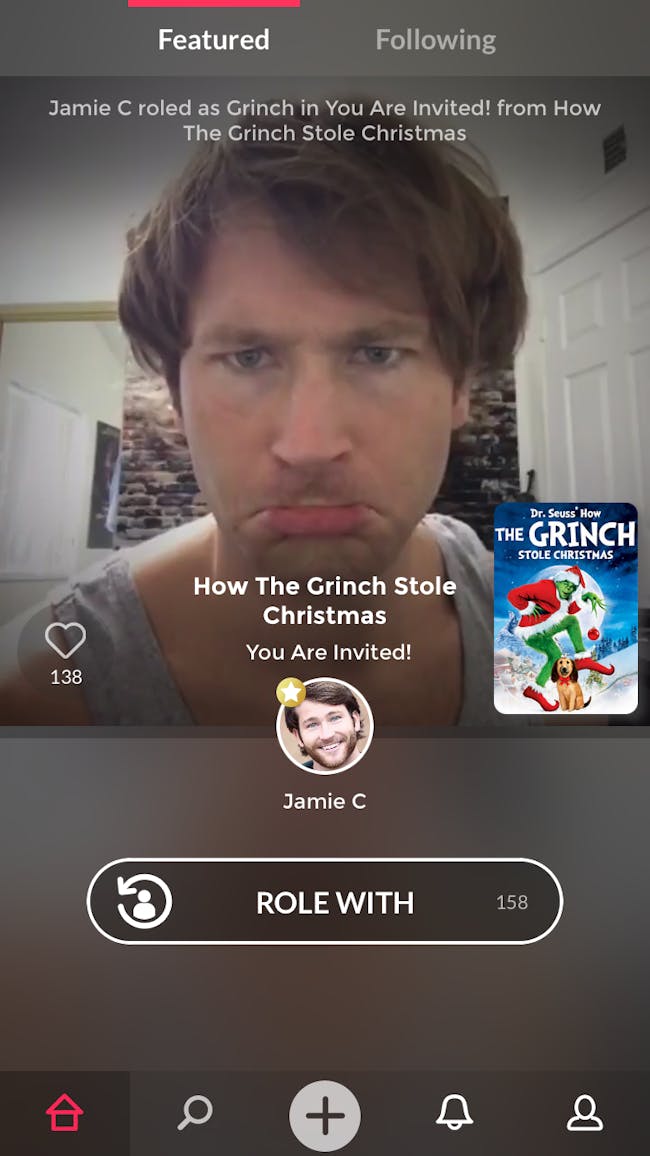Like Jamie C's Grinch video
The width and height of the screenshot is (650, 1156).
[66, 641]
